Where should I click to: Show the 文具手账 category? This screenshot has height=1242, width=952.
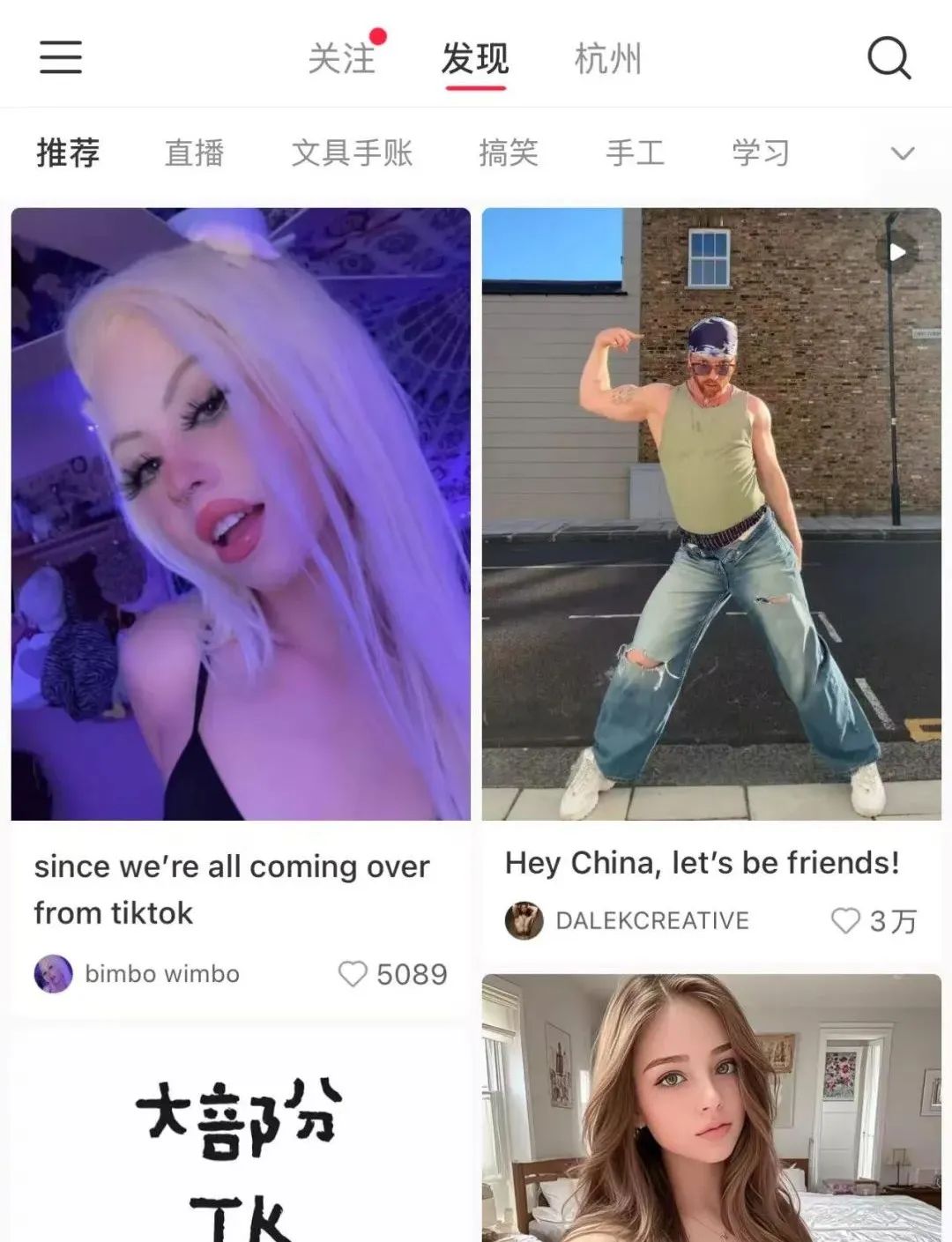[352, 153]
